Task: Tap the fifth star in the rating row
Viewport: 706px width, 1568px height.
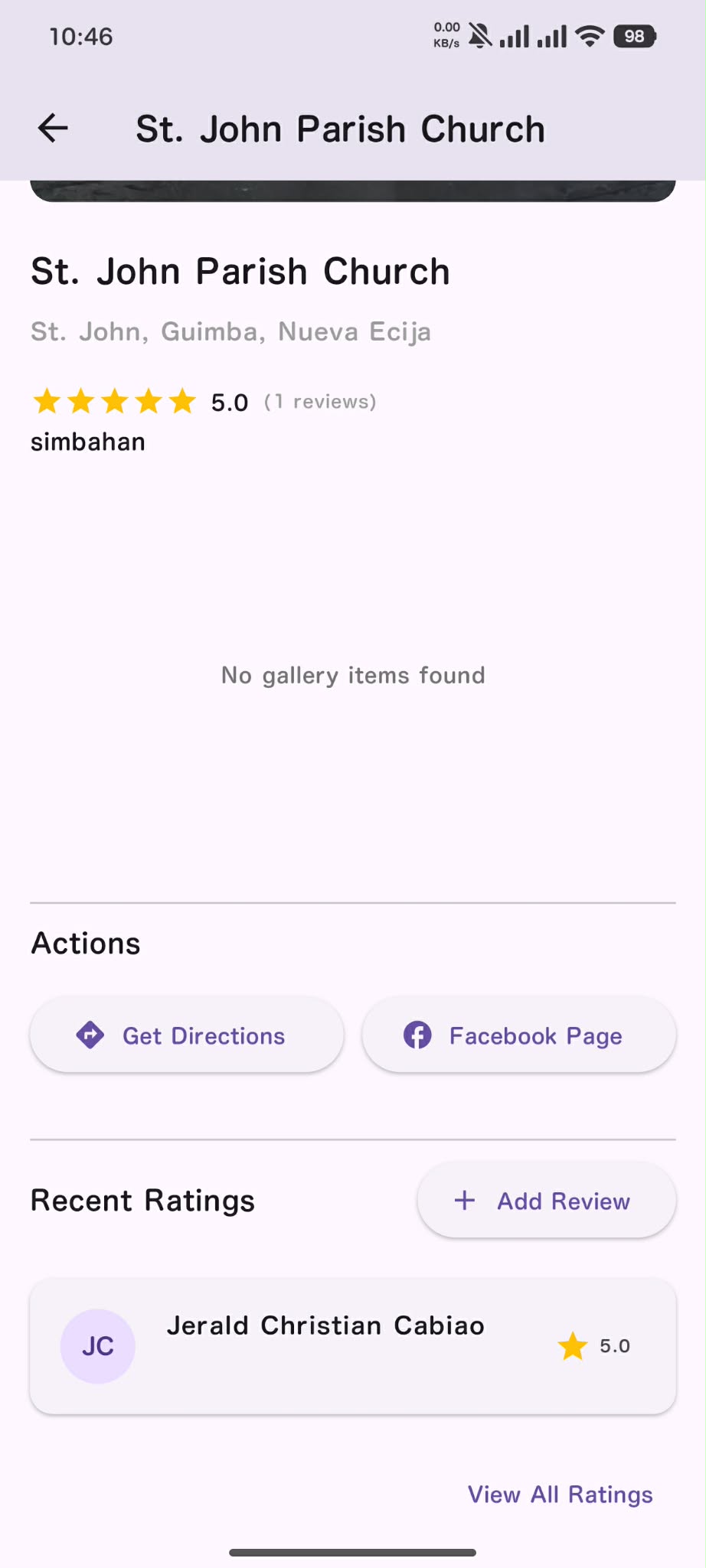Action: click(x=181, y=401)
